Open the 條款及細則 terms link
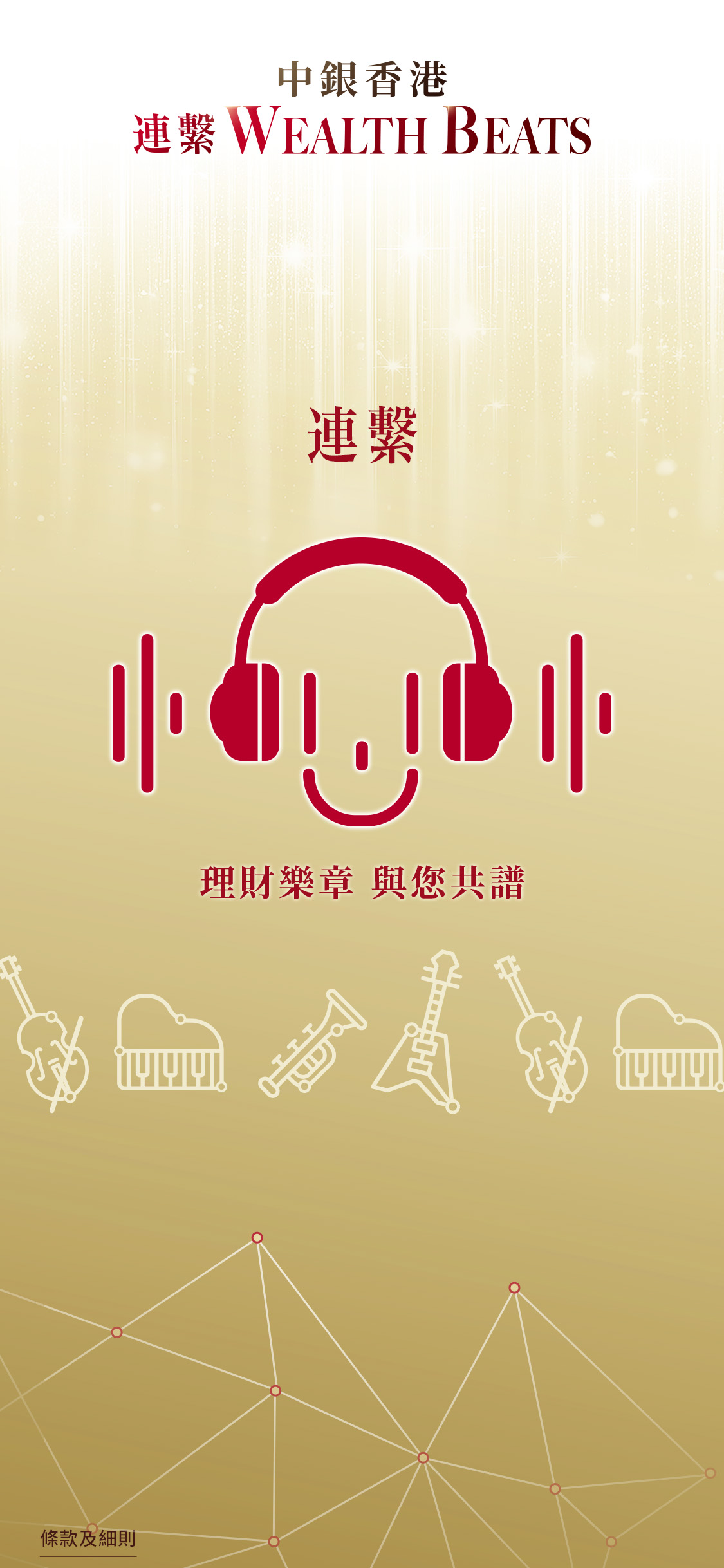This screenshot has width=724, height=1568. coord(88,1539)
